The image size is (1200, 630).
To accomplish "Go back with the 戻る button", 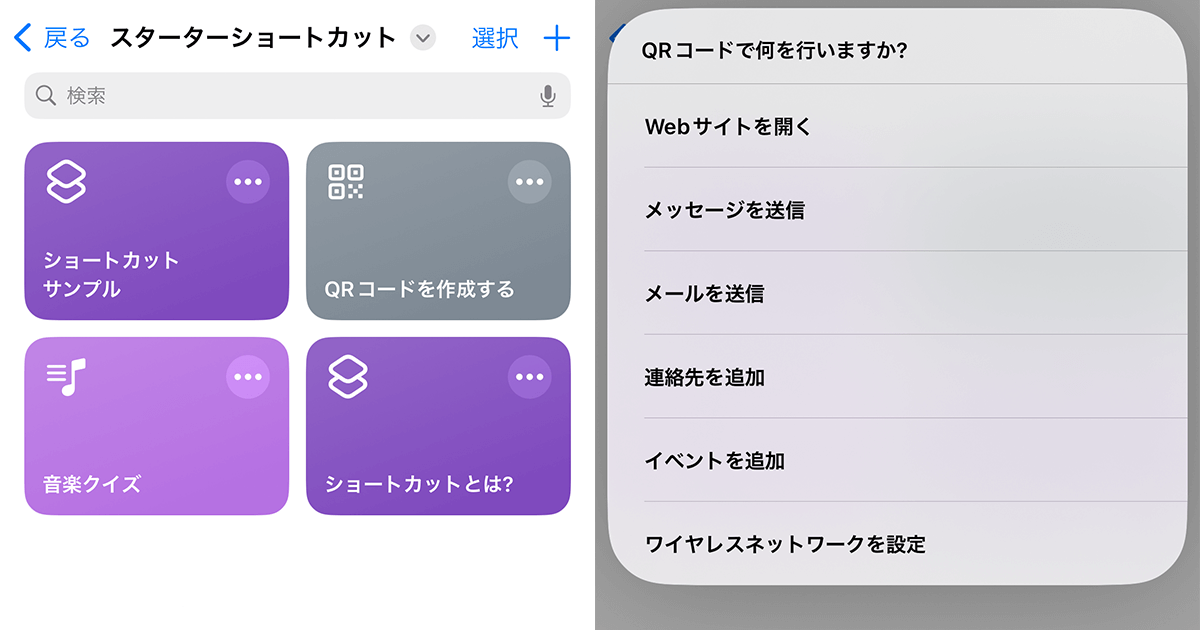I will 52,38.
